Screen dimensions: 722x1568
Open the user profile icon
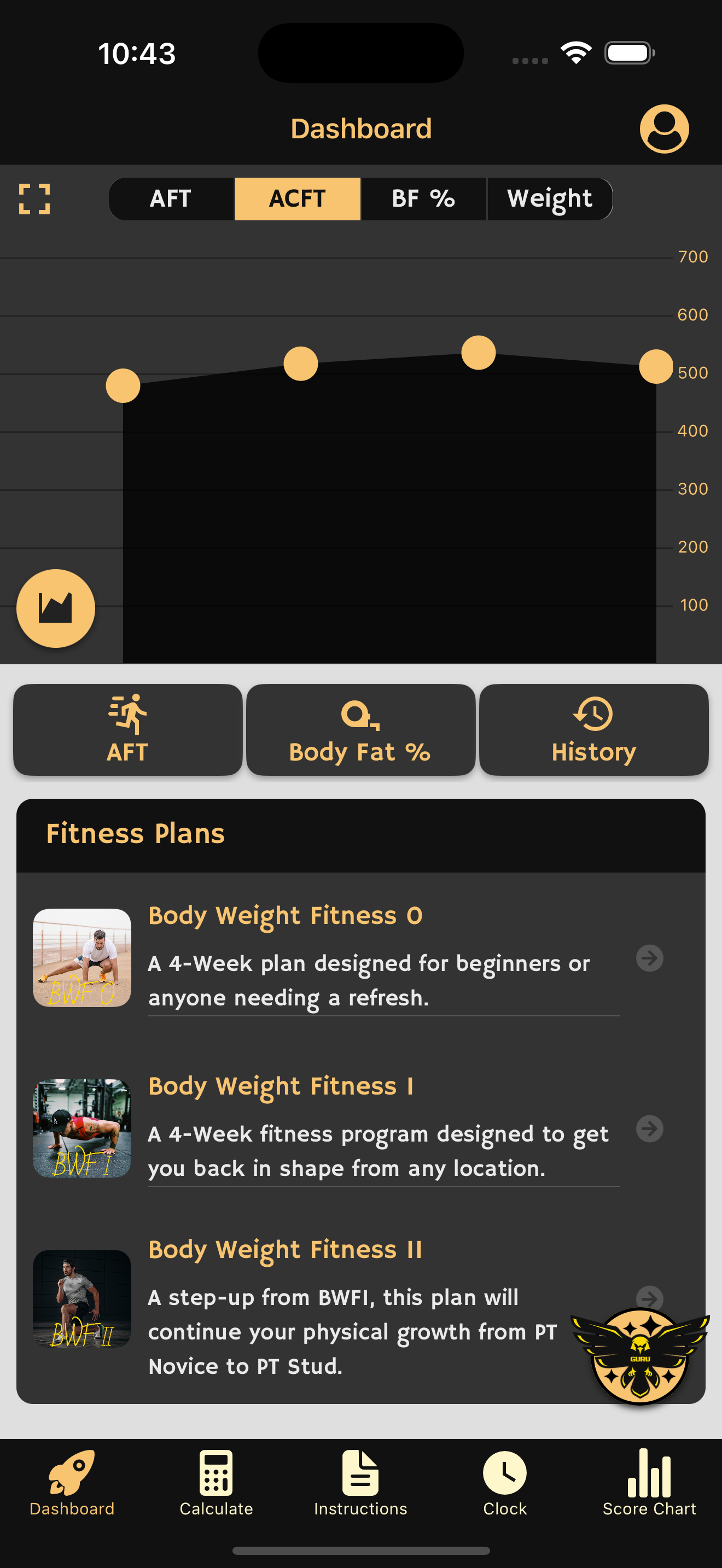coord(663,128)
